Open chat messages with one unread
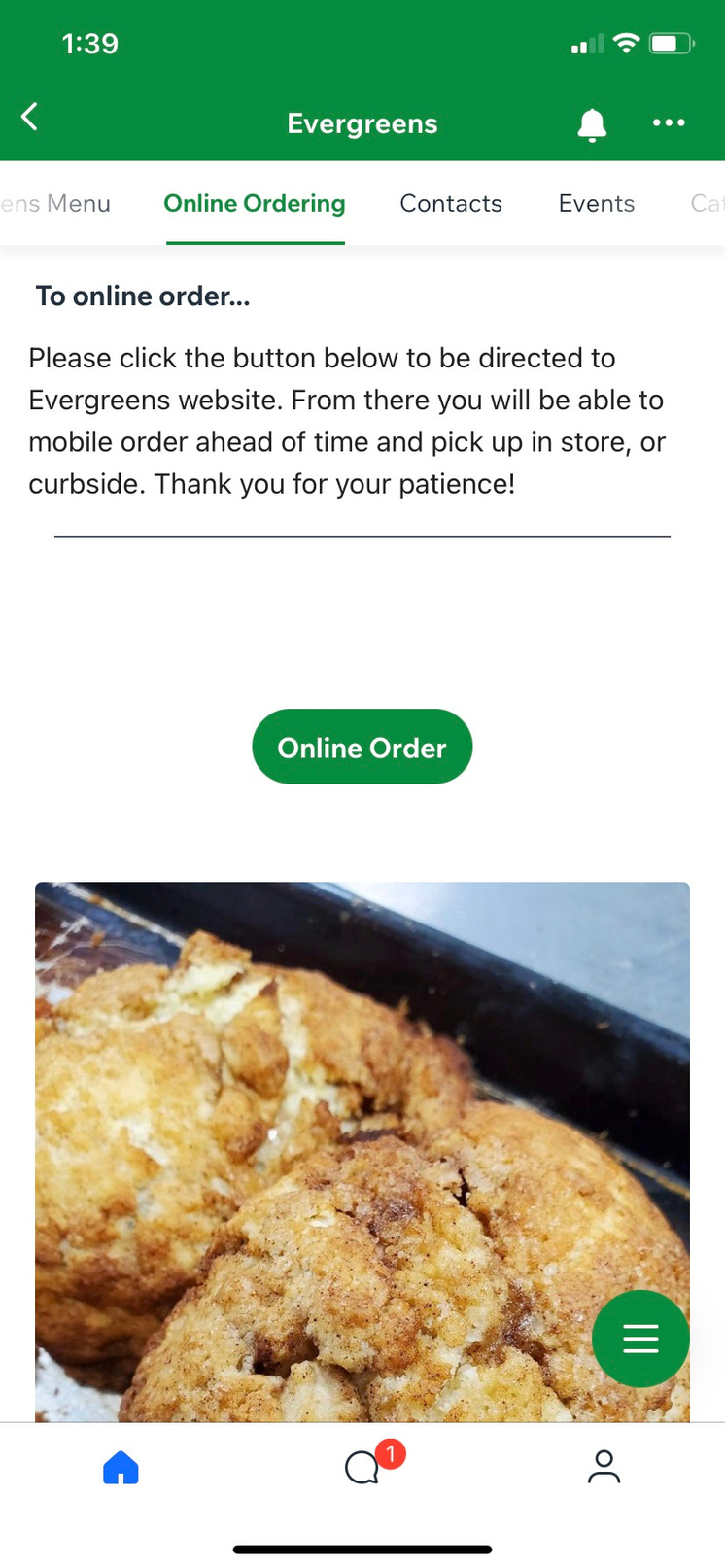Image resolution: width=725 pixels, height=1568 pixels. point(363,1467)
